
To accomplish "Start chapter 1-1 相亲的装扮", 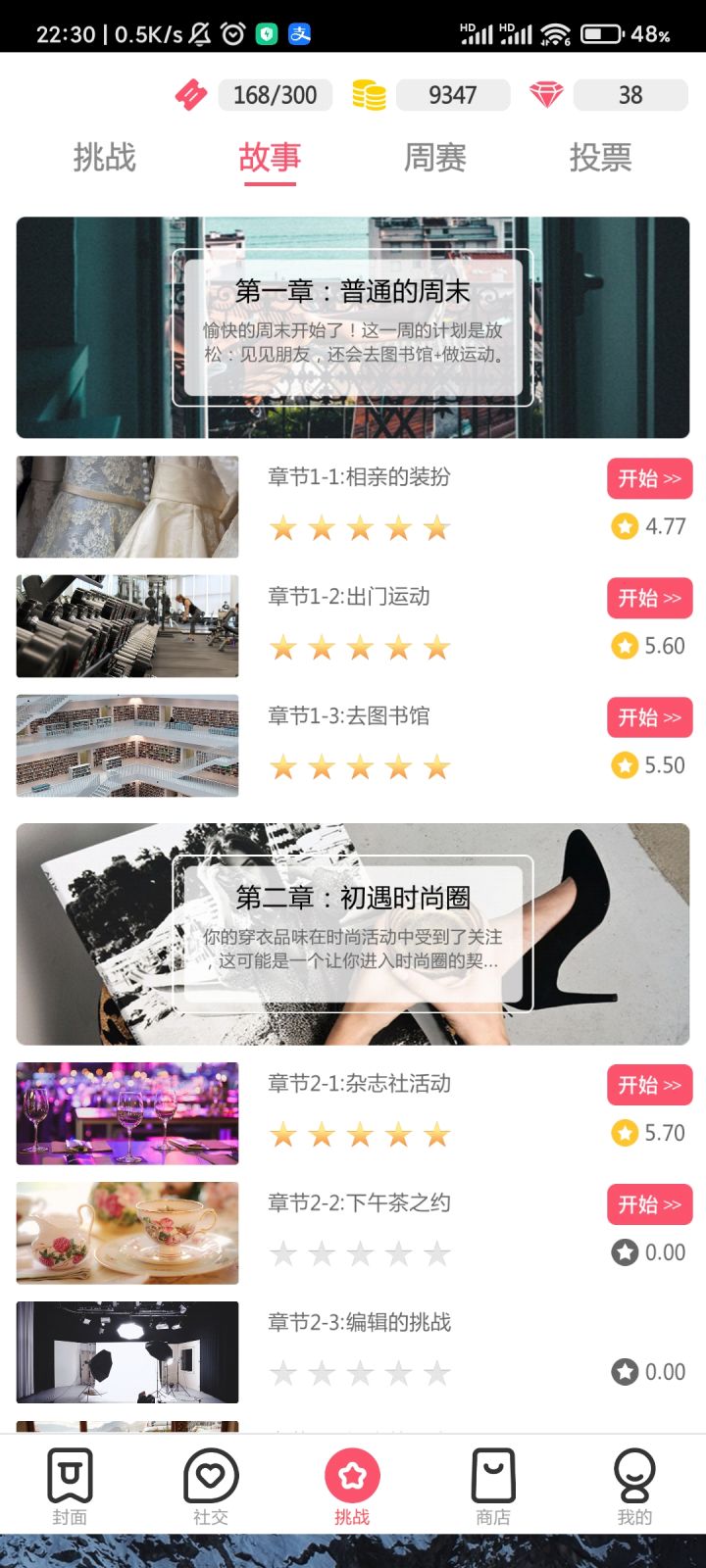I will pyautogui.click(x=649, y=478).
